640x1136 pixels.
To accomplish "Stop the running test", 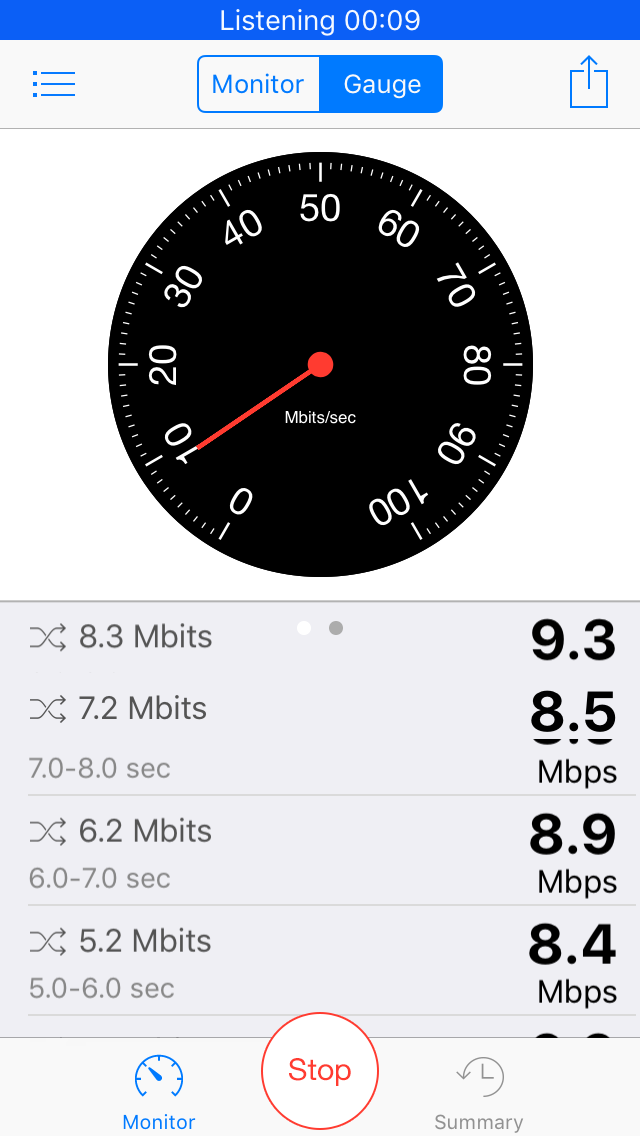I will click(x=320, y=1070).
